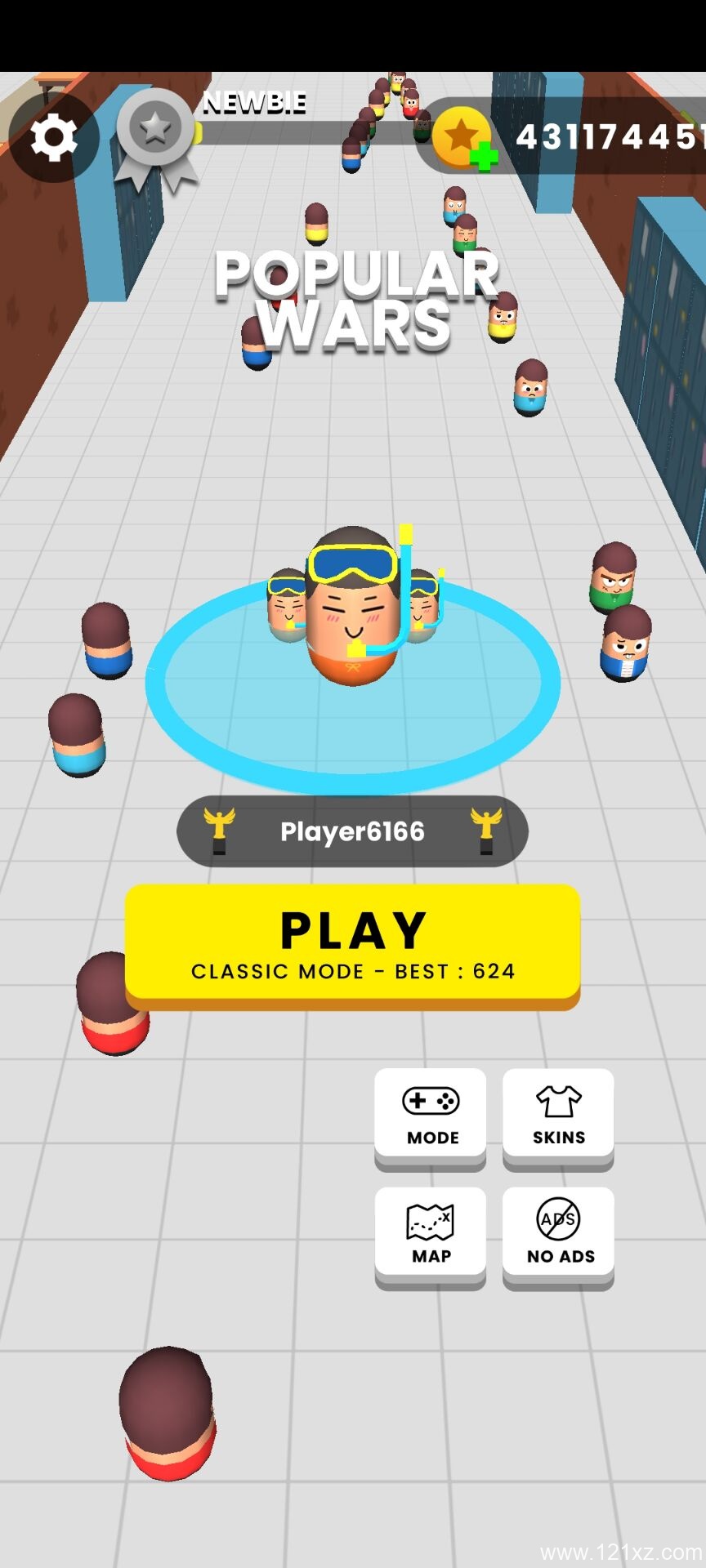Choose a different MAP
The image size is (706, 1568).
[431, 1234]
